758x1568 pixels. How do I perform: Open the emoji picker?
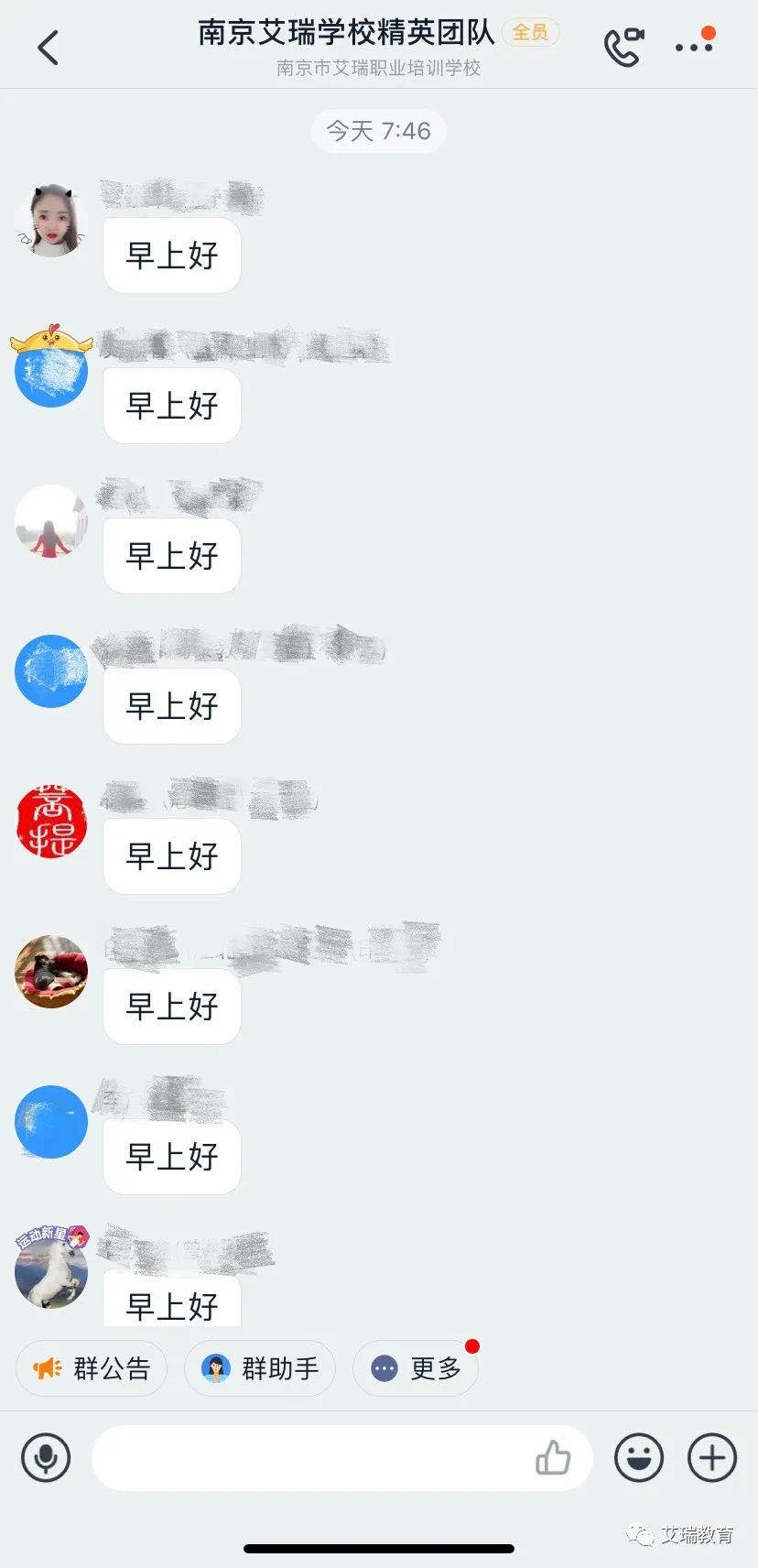tap(638, 1456)
